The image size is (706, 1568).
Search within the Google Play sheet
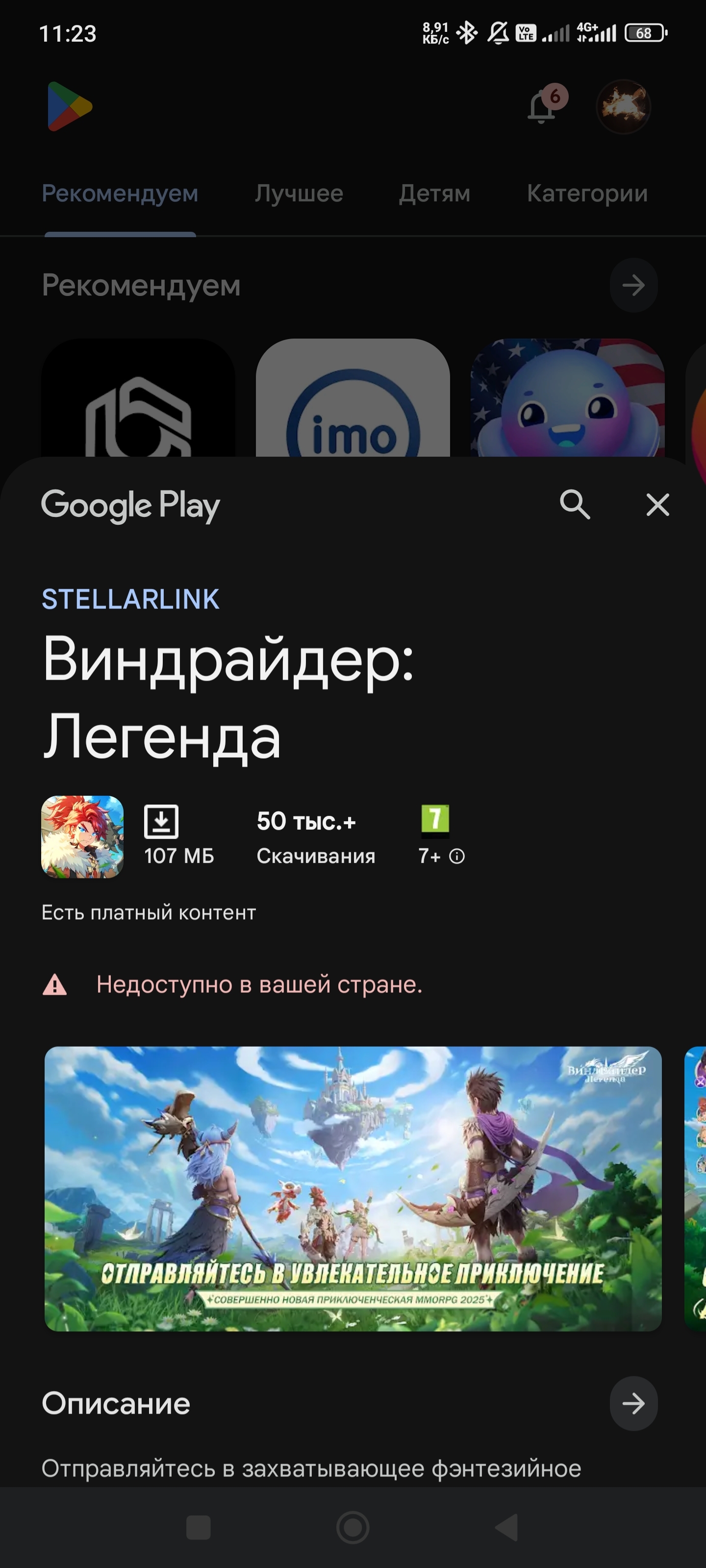[575, 505]
